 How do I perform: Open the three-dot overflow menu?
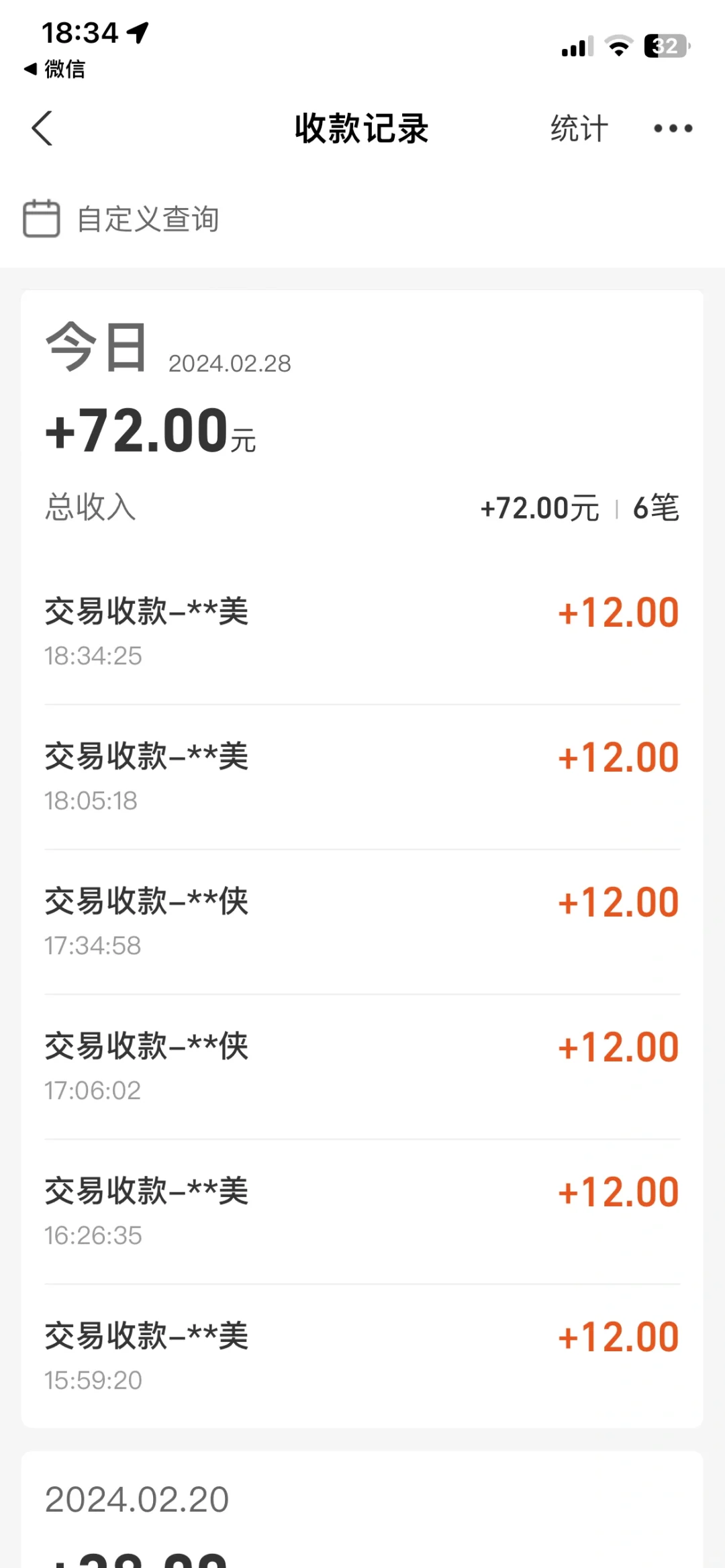tap(673, 128)
